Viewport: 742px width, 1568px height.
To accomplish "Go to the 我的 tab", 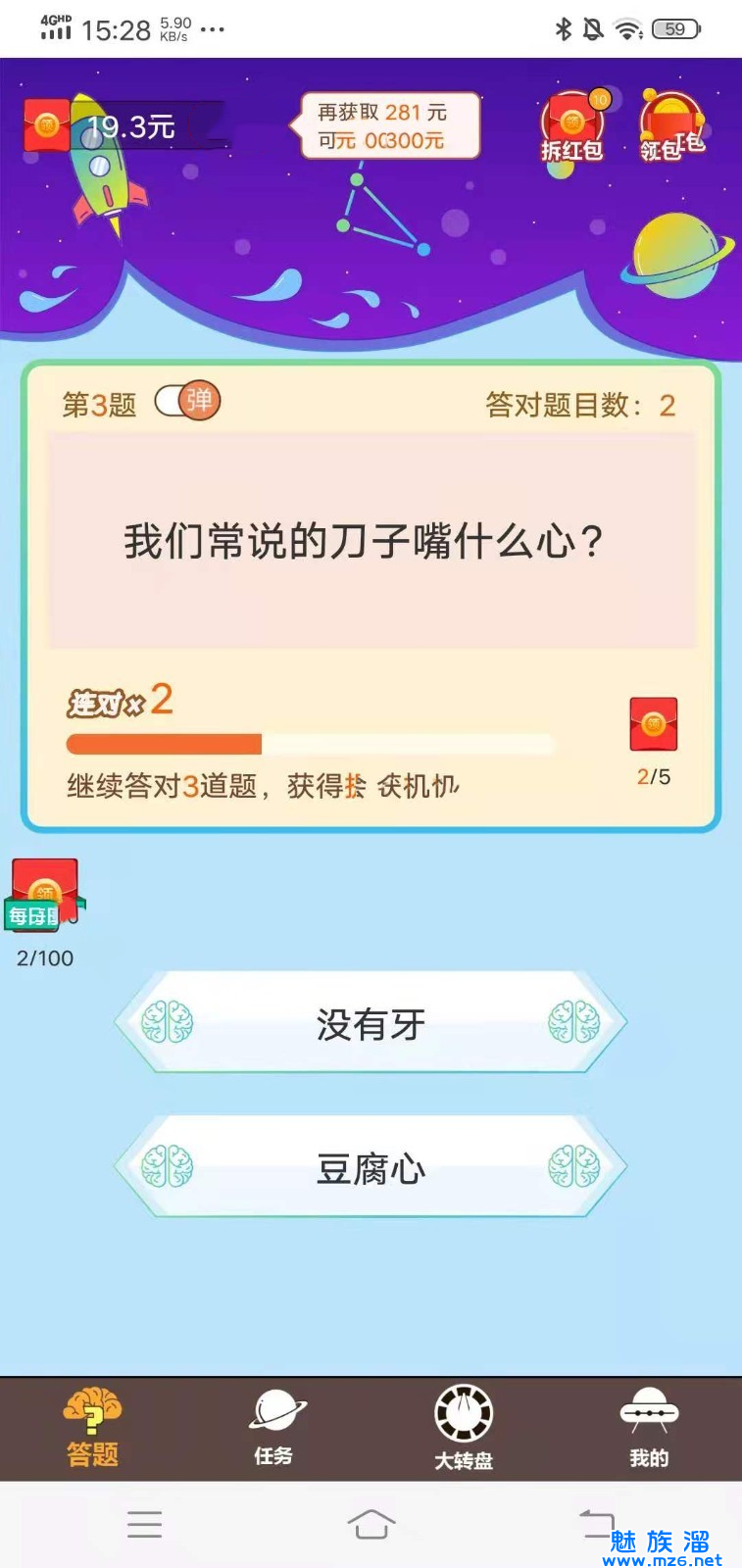I will click(648, 1428).
